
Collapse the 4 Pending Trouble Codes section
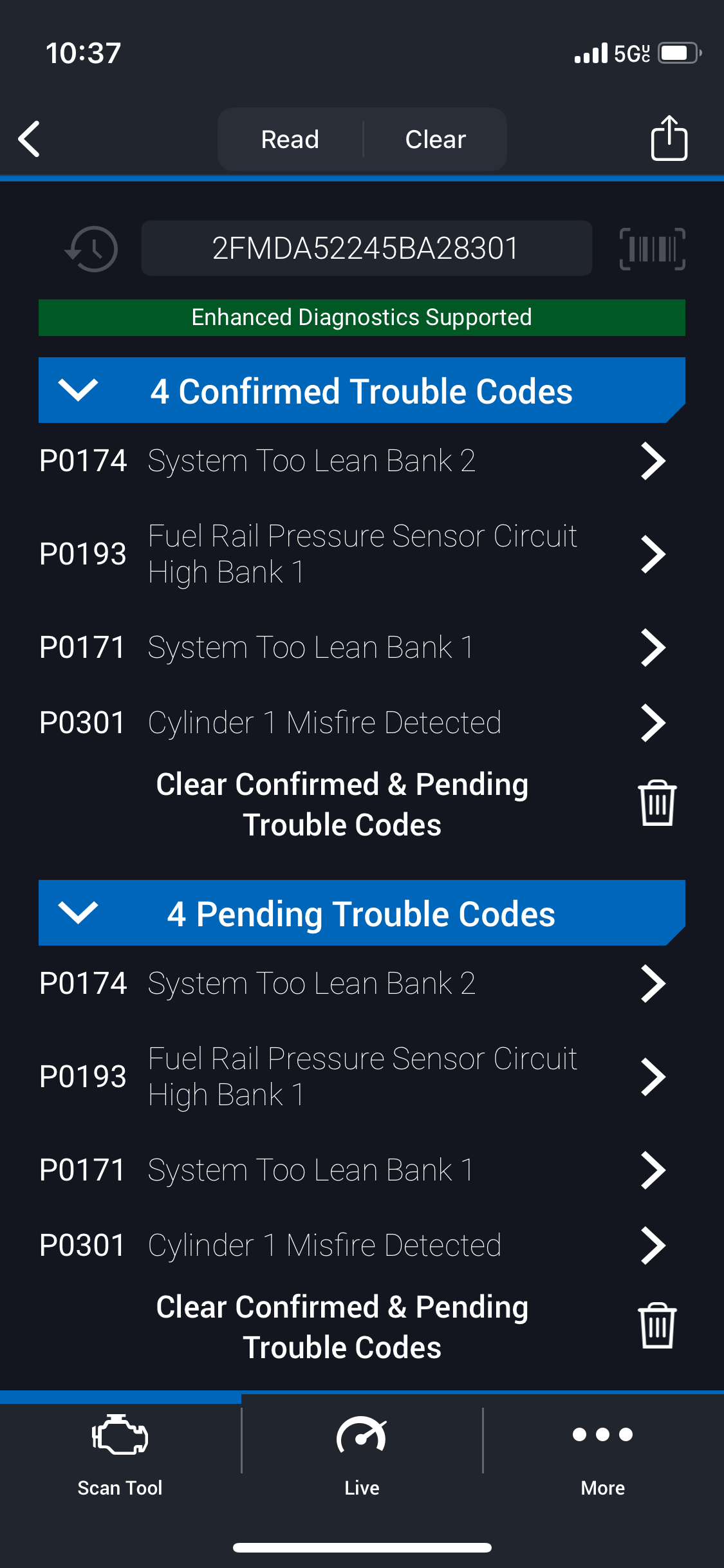[362, 913]
